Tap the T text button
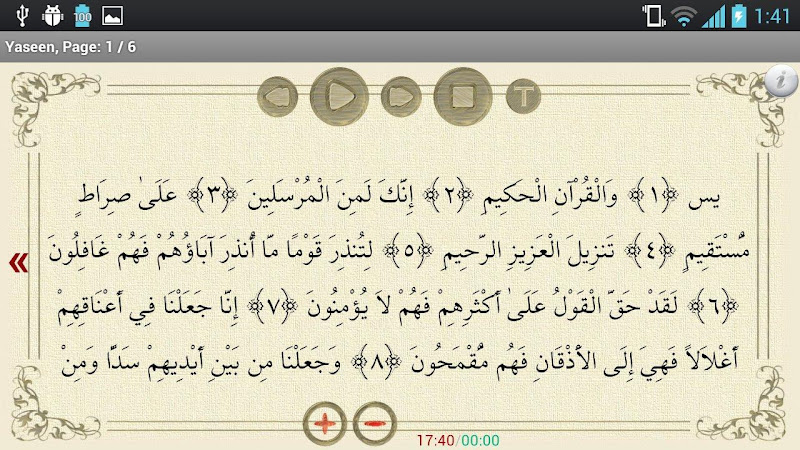This screenshot has width=800, height=450. (x=522, y=97)
